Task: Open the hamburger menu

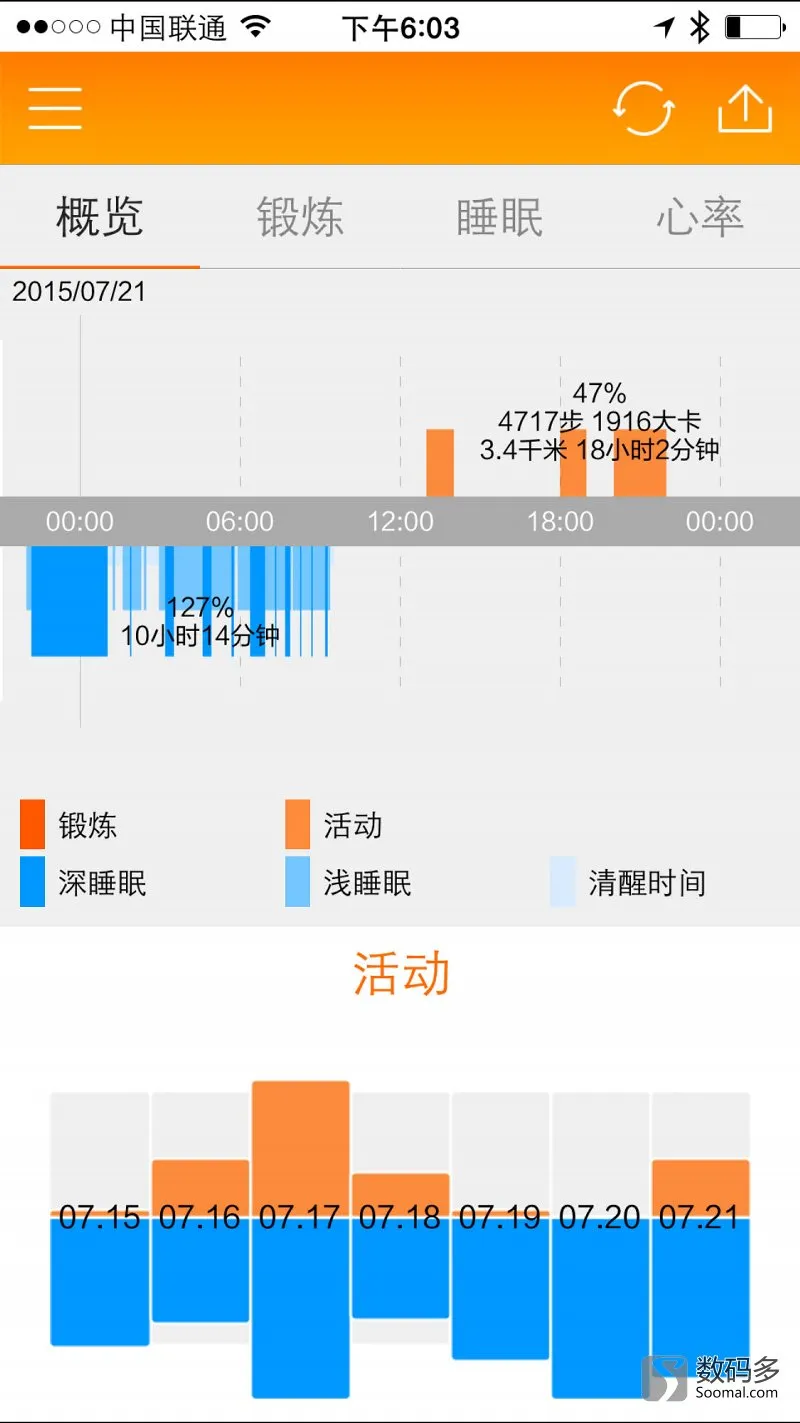Action: click(x=55, y=108)
